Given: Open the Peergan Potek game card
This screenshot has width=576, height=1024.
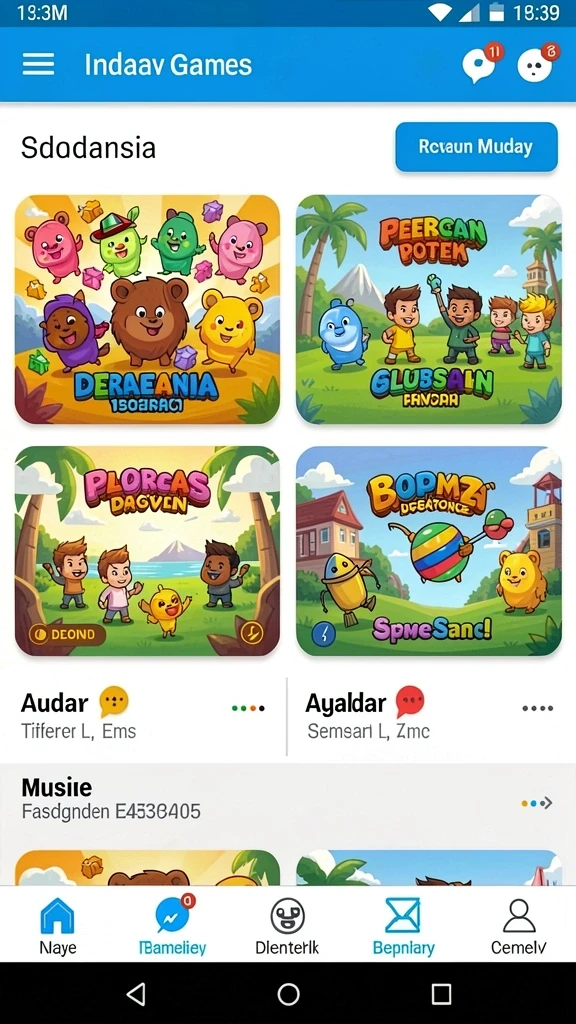Looking at the screenshot, I should click(428, 310).
